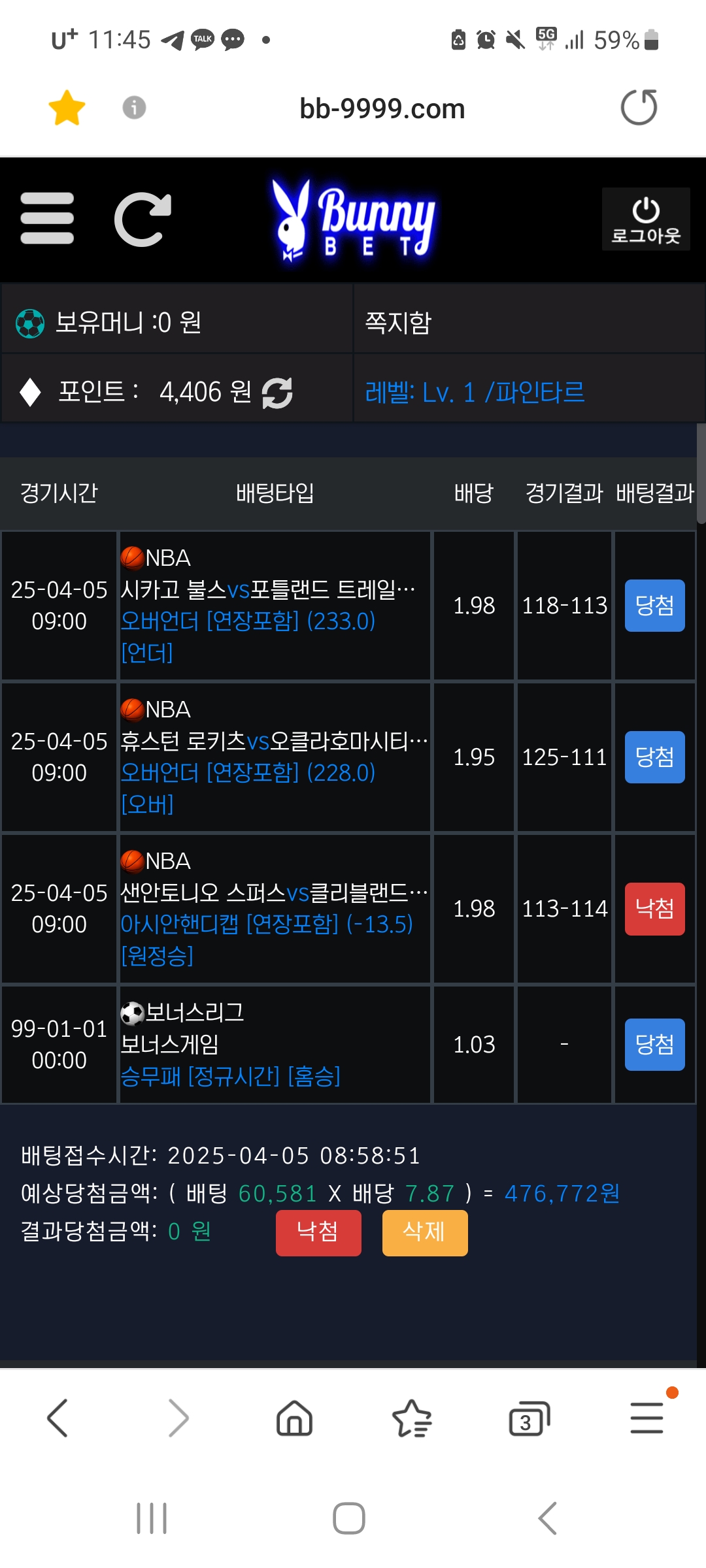Show the three open browser tabs

tap(529, 1418)
